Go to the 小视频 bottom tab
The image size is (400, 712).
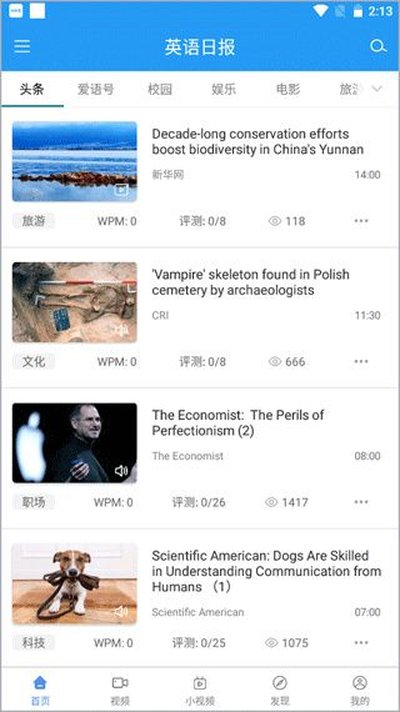pos(200,691)
